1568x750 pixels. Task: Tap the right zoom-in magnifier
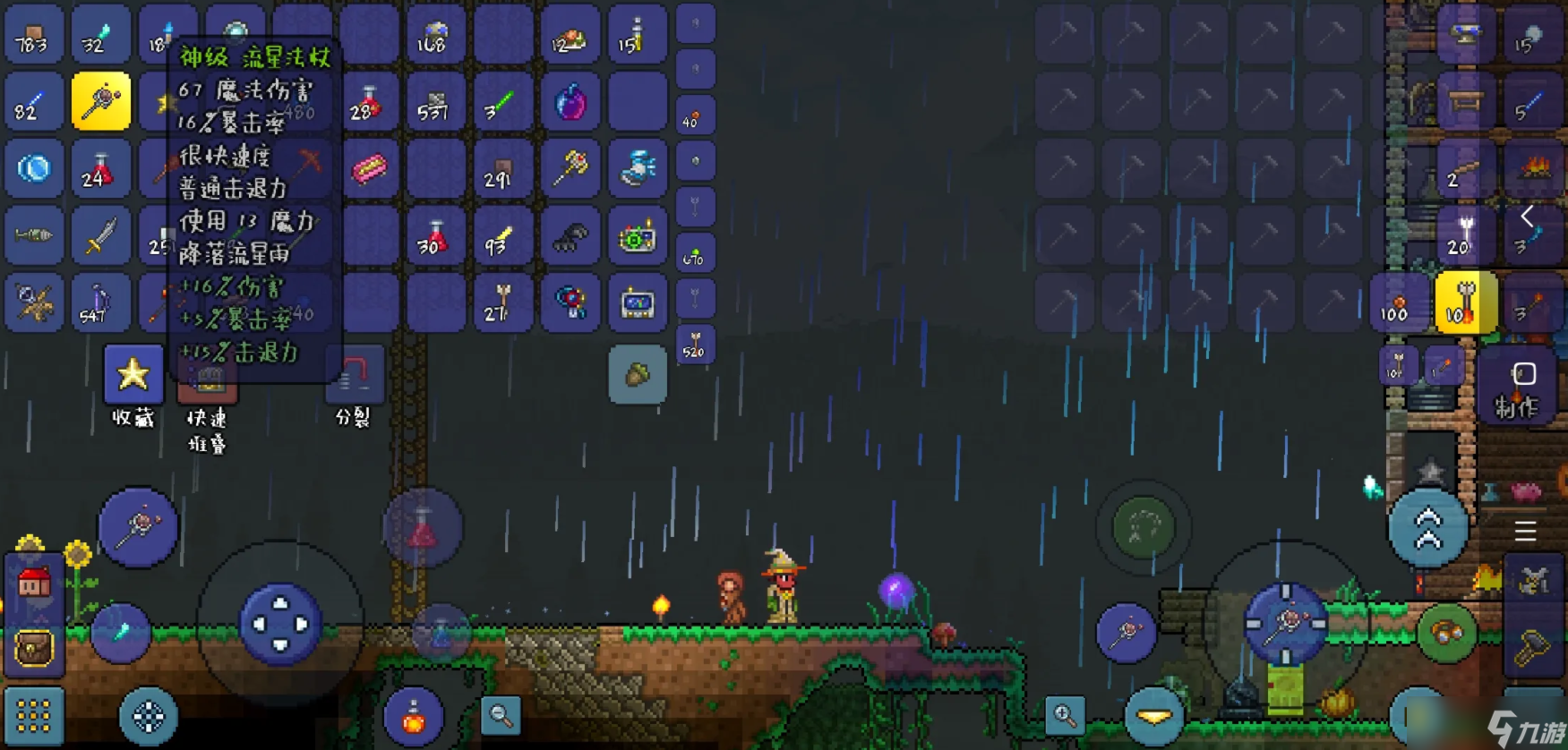click(1065, 716)
